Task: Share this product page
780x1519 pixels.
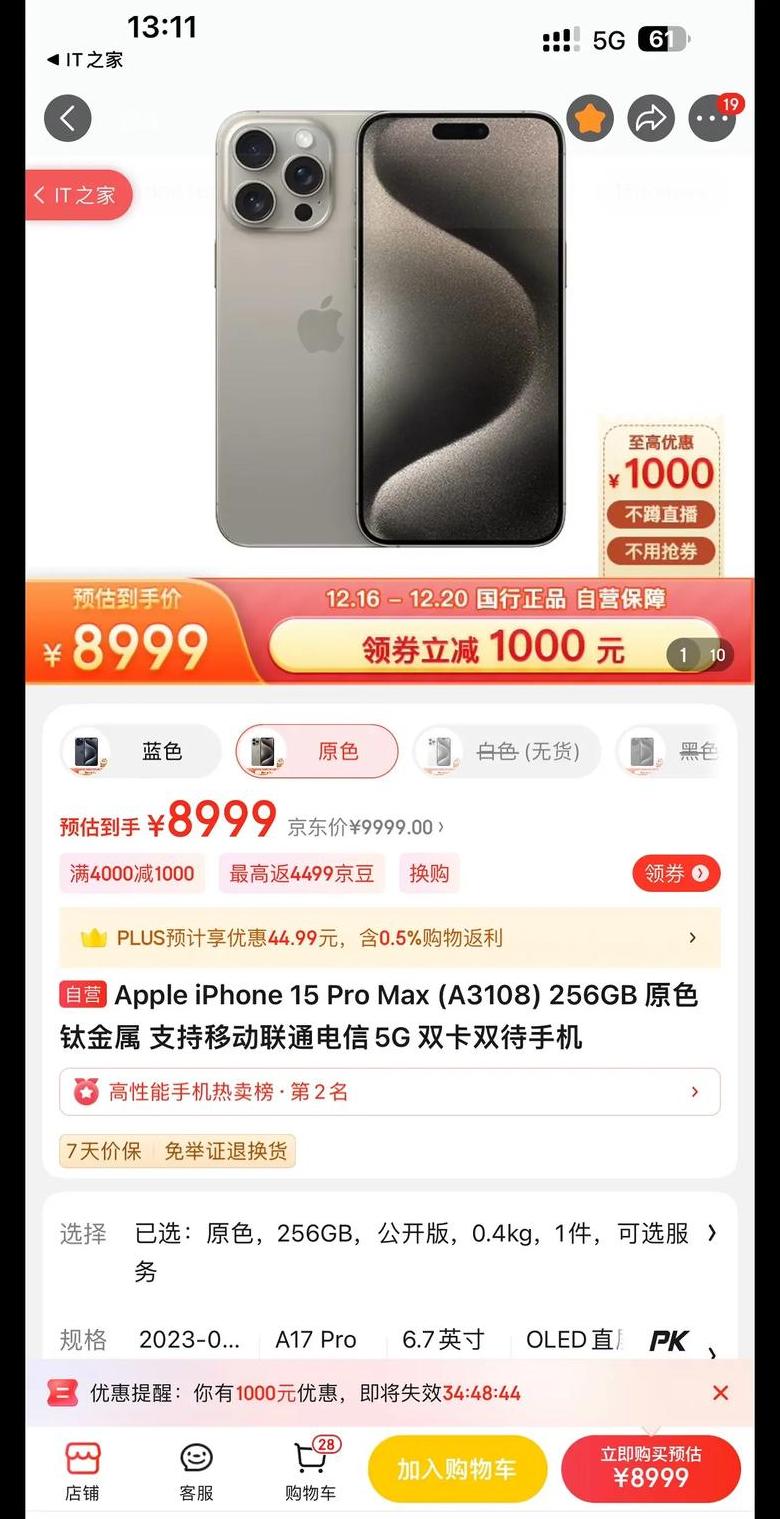Action: 651,119
